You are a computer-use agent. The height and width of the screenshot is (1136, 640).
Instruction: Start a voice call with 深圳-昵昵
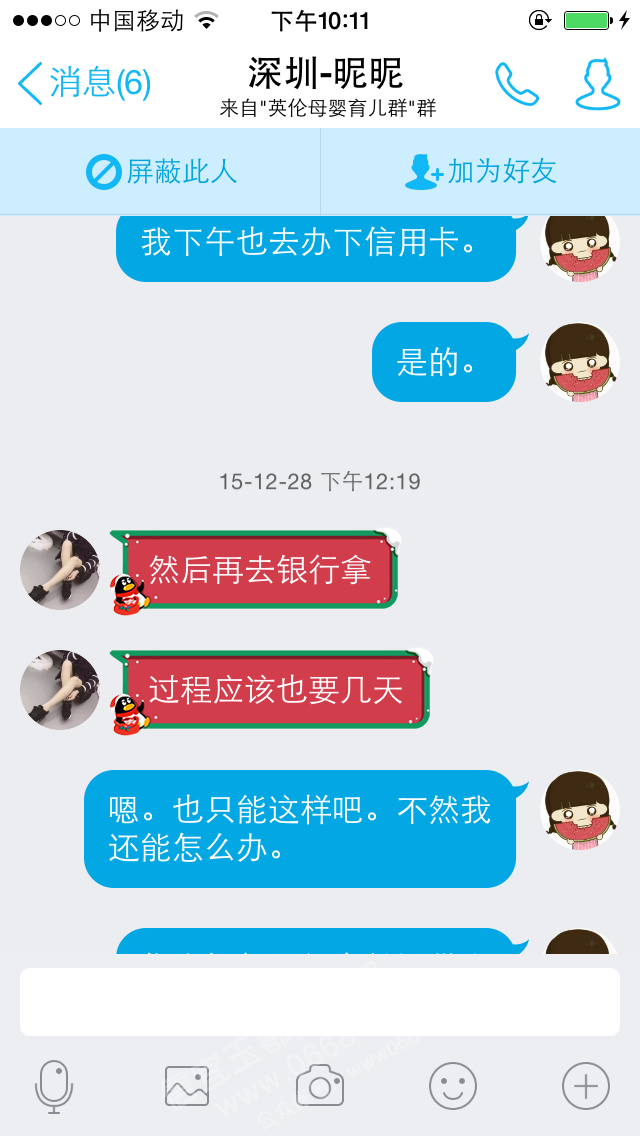[x=517, y=84]
